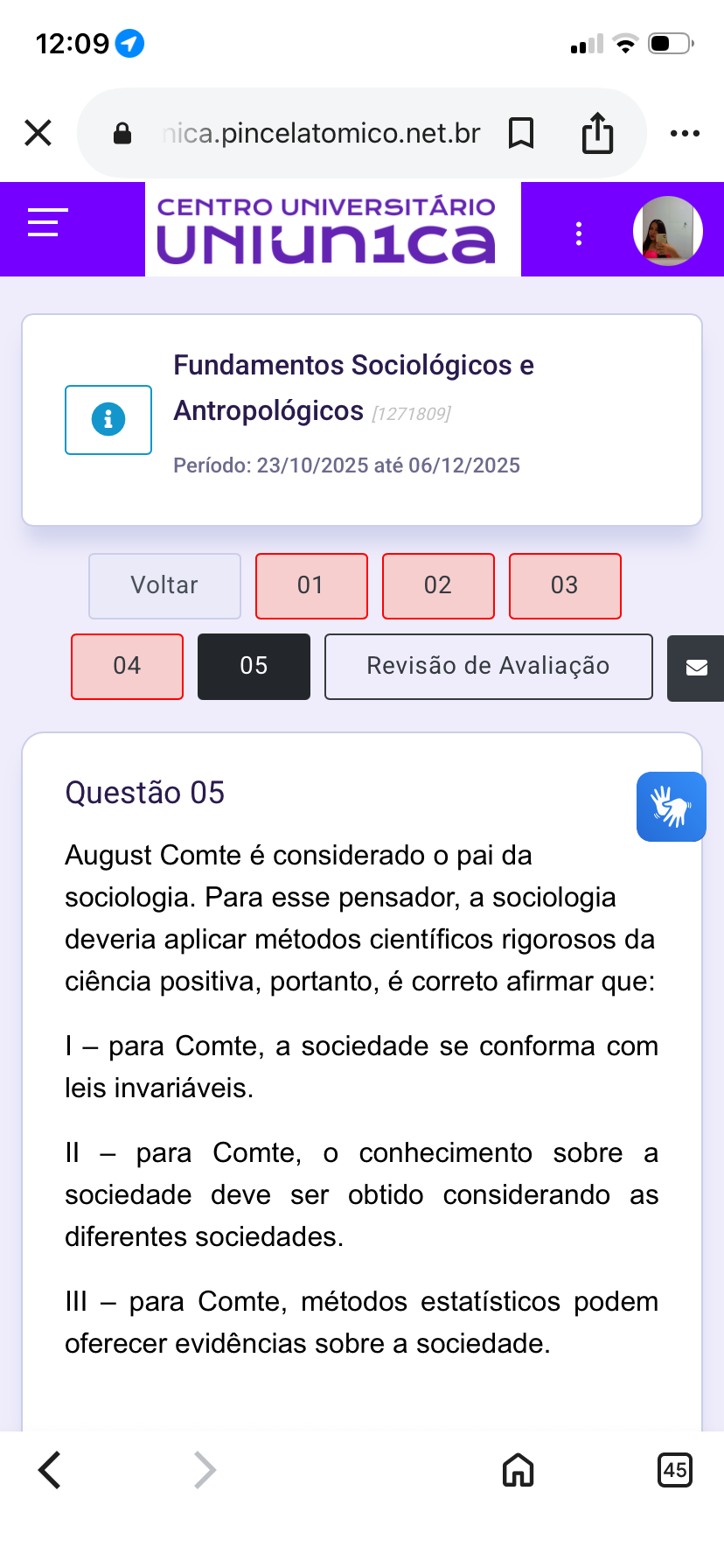This screenshot has height=1568, width=724.
Task: Go to the browser's home page
Action: pyautogui.click(x=518, y=1470)
